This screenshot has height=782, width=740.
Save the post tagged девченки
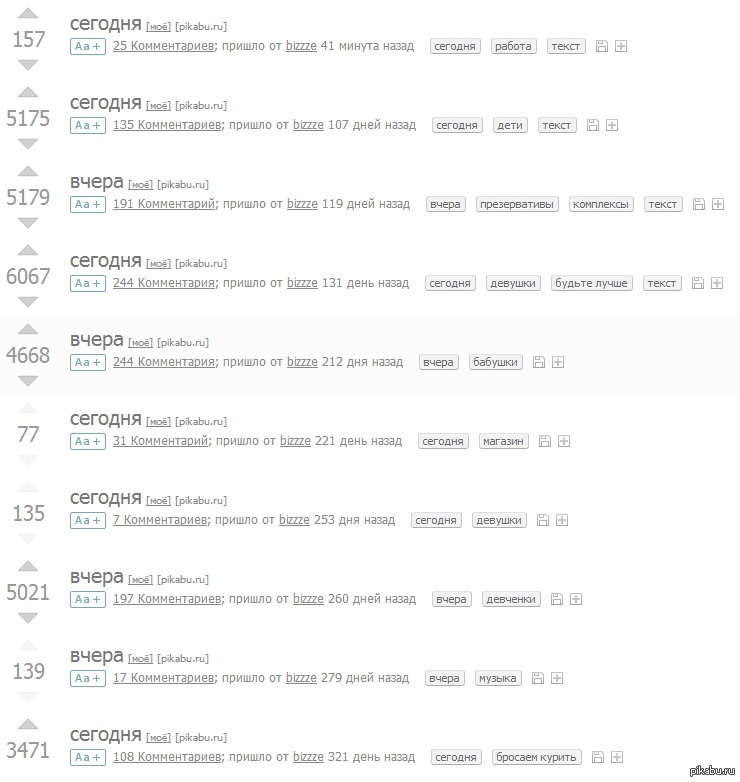(557, 599)
